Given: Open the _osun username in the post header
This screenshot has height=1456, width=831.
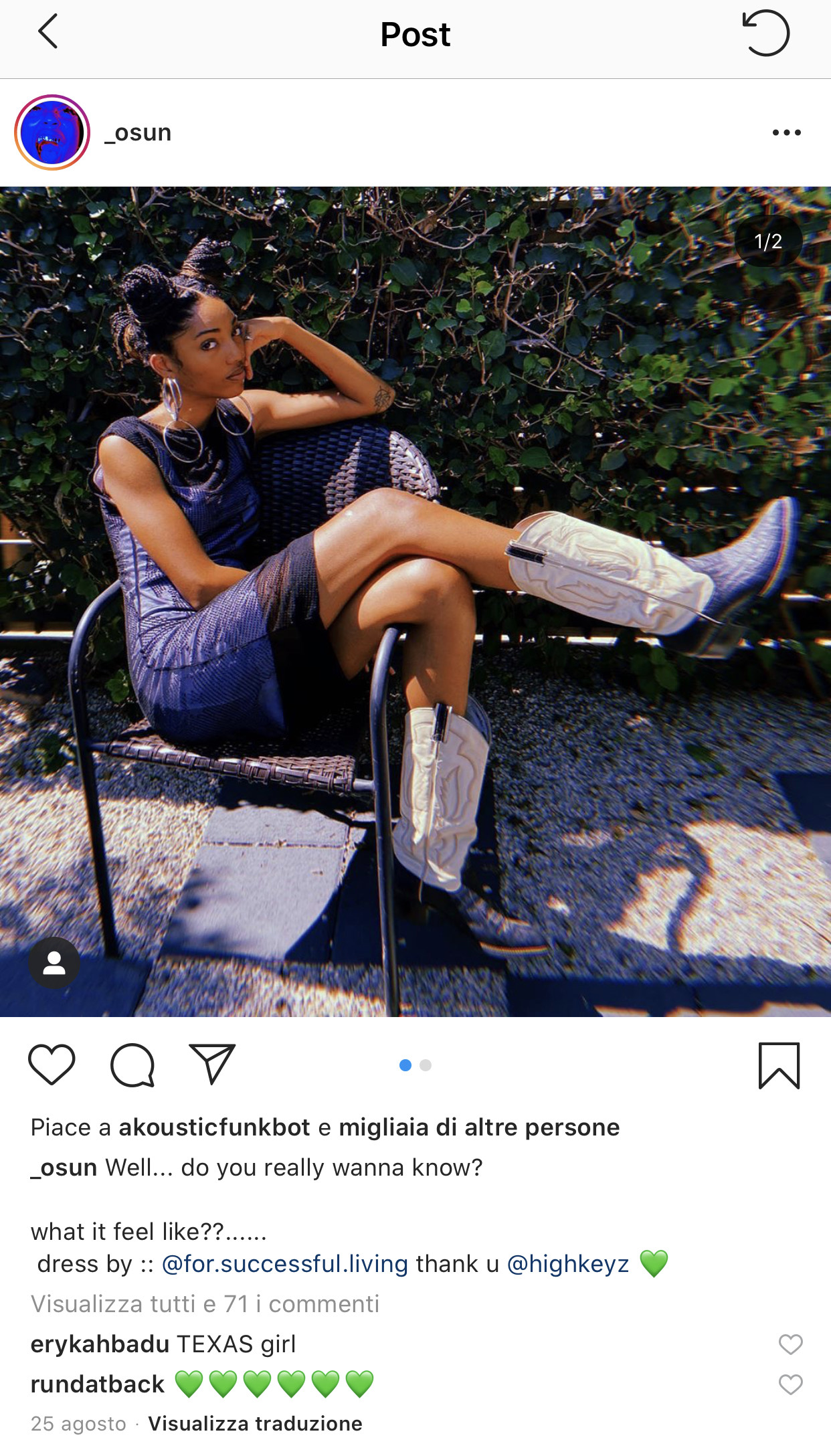Looking at the screenshot, I should coord(138,132).
